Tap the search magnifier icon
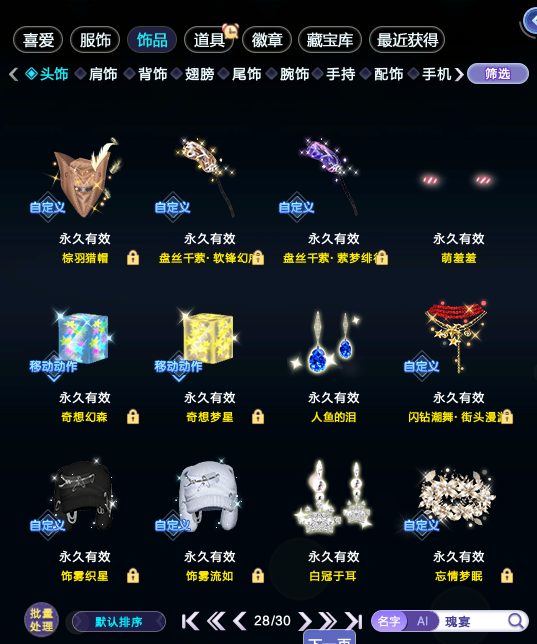Viewport: 537px width, 644px height. [515, 621]
